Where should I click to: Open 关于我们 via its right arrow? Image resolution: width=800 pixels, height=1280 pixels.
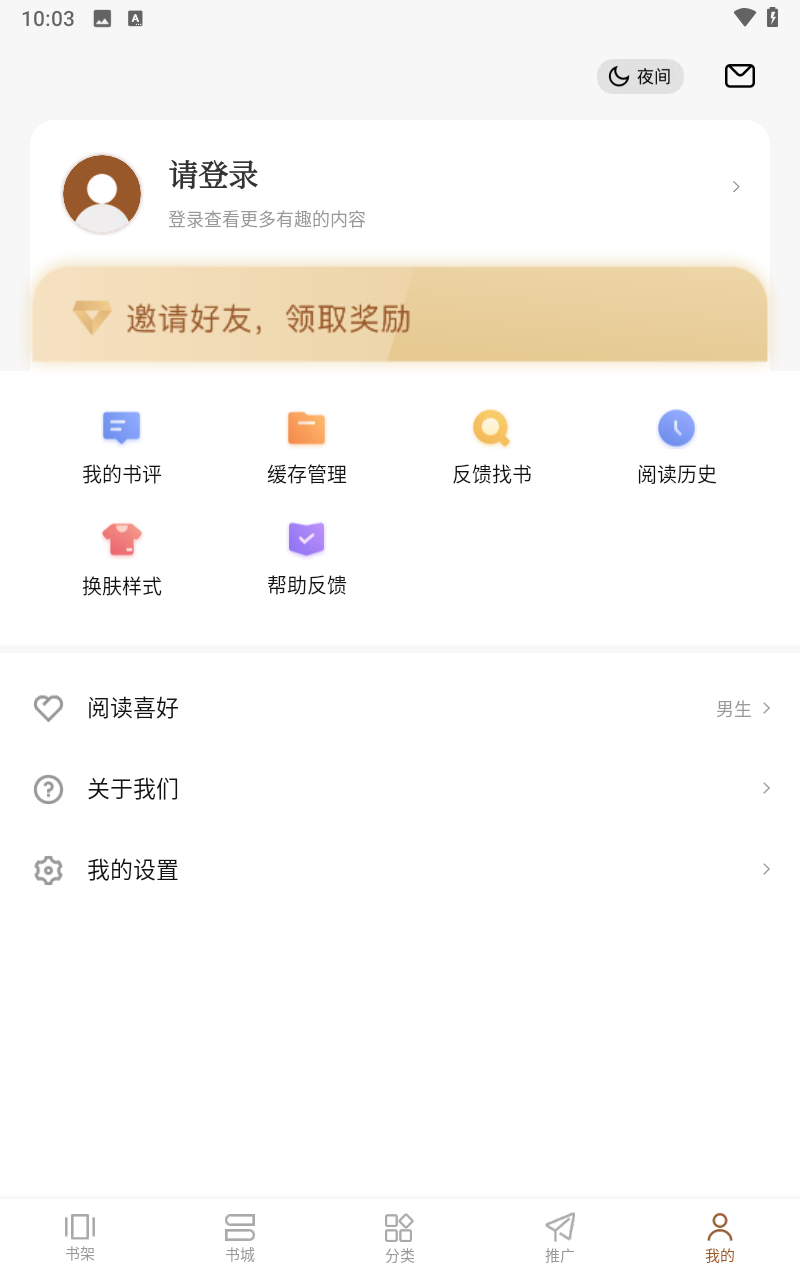coord(766,787)
